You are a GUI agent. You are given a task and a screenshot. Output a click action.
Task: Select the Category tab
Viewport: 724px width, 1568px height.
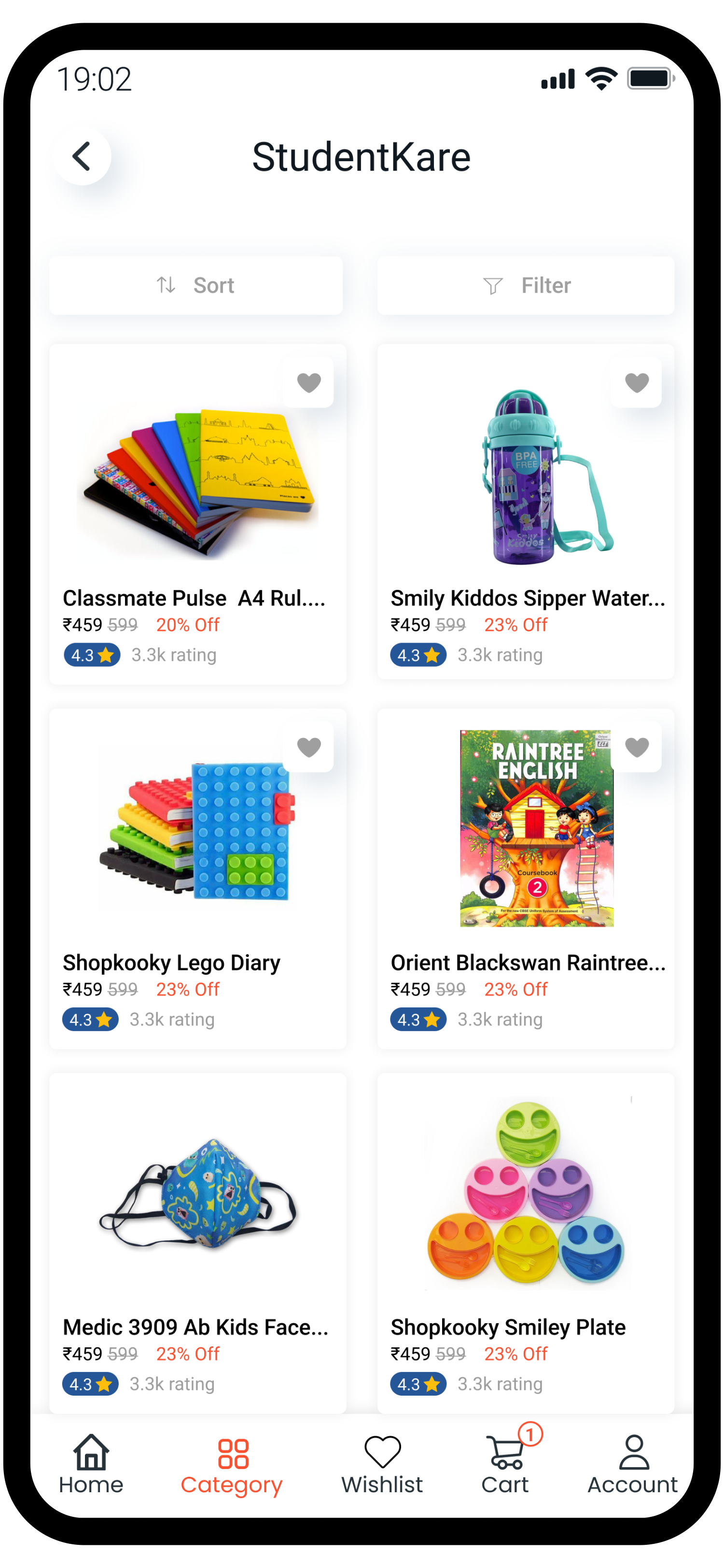tap(232, 1464)
